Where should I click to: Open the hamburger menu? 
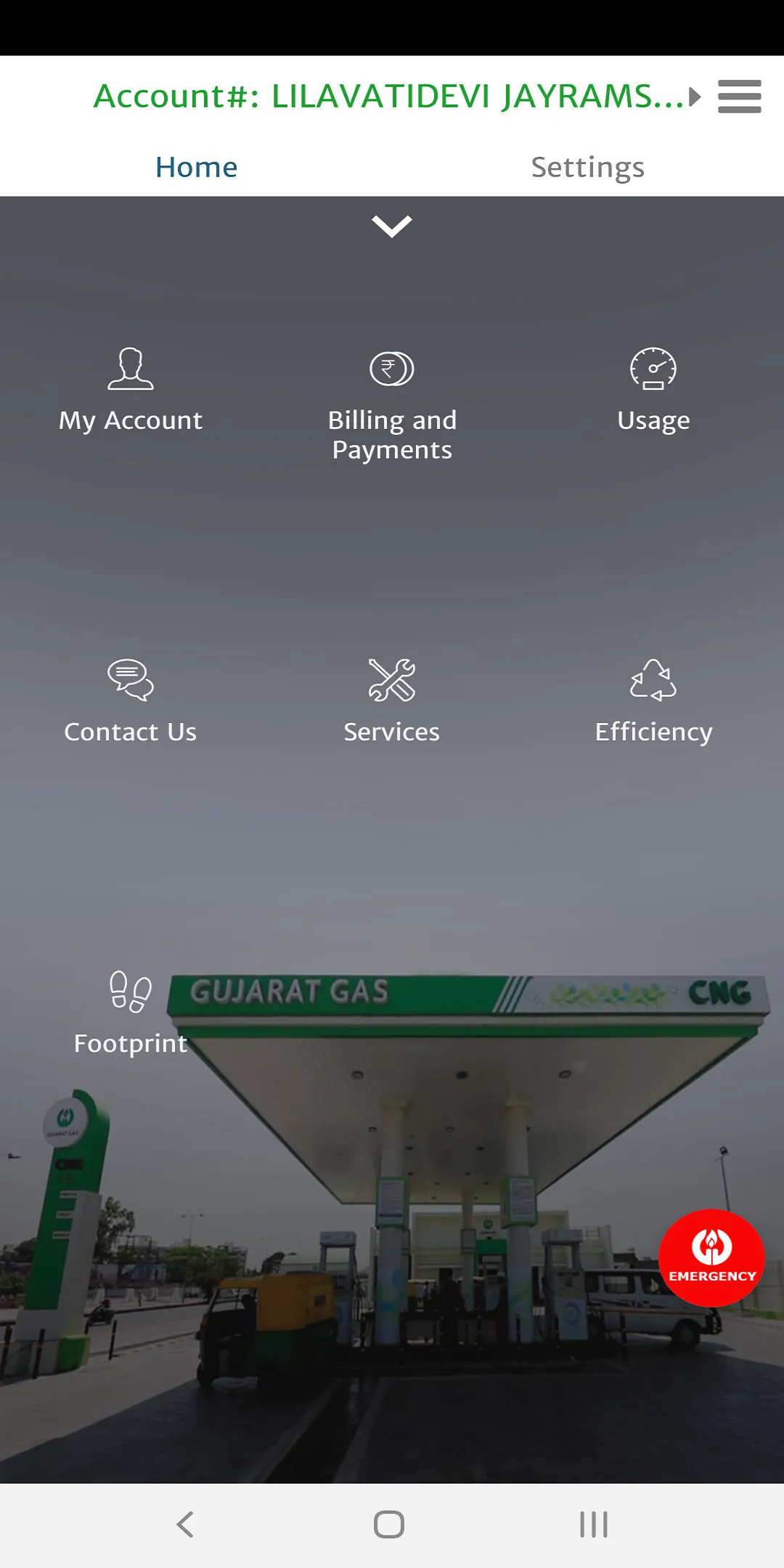click(x=739, y=97)
